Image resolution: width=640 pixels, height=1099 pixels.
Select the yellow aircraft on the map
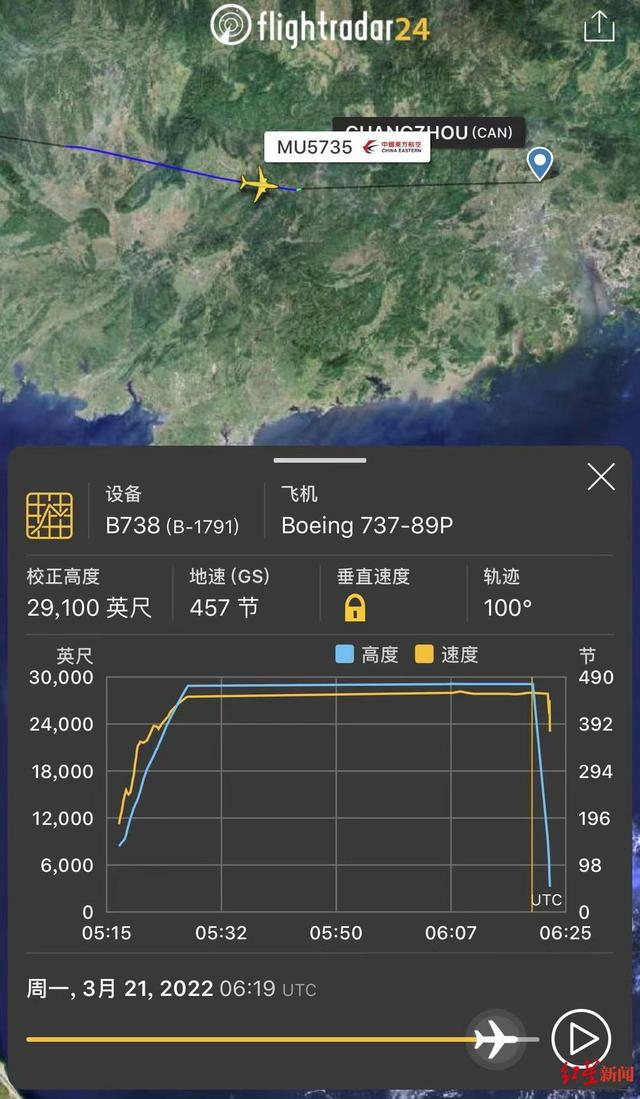(x=259, y=184)
